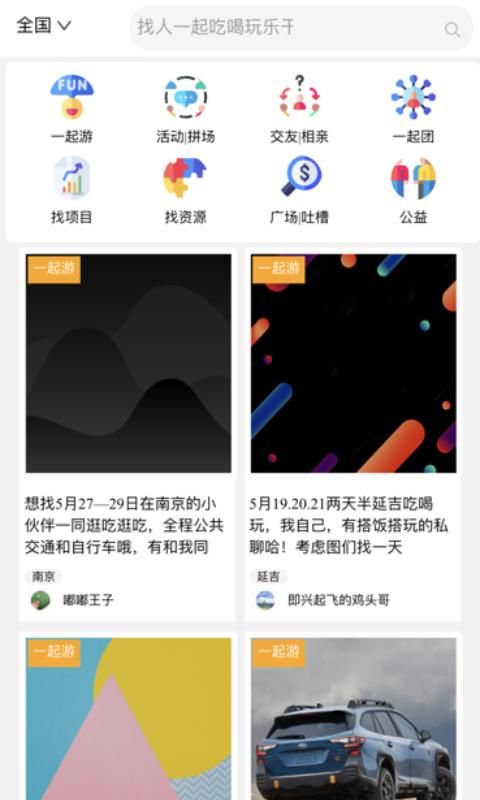Open the 公益 category
Viewport: 480px width, 800px height.
click(413, 190)
